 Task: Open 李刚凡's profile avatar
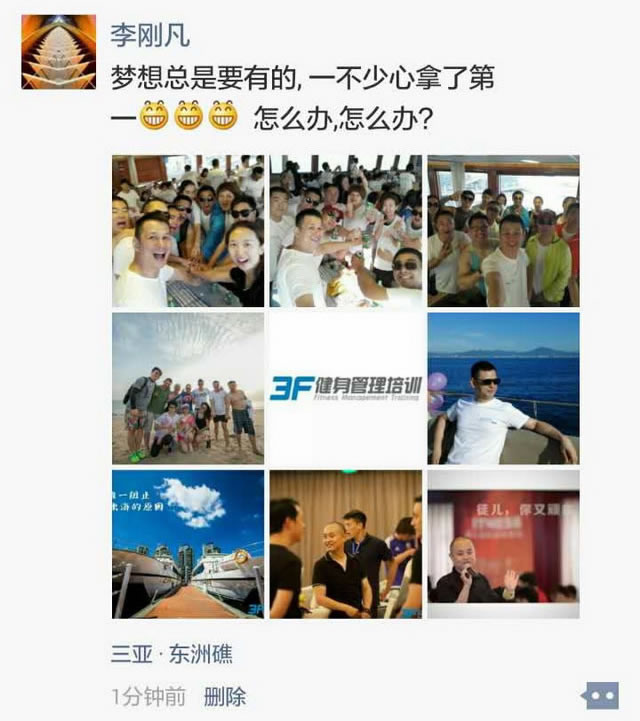click(x=59, y=52)
